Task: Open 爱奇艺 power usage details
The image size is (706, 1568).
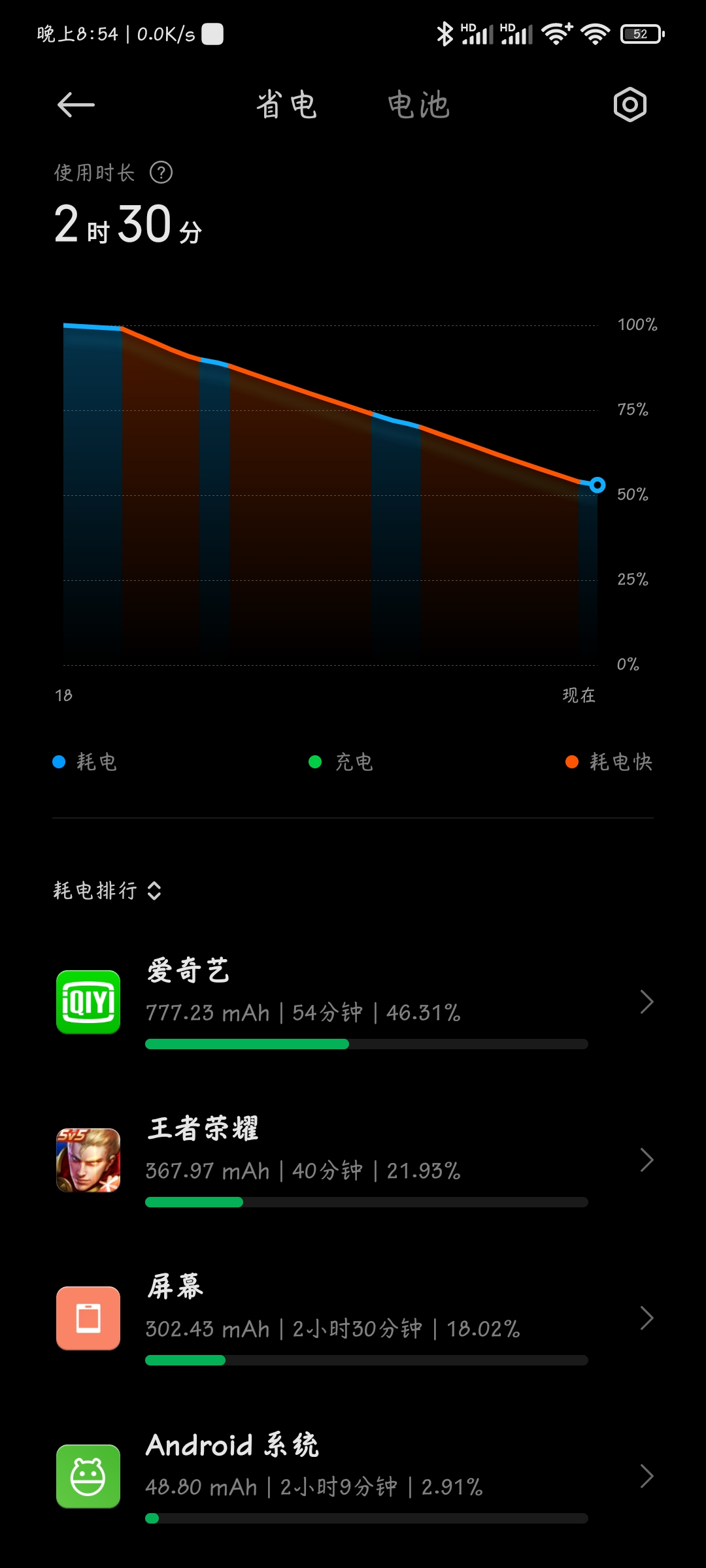Action: 353,1002
